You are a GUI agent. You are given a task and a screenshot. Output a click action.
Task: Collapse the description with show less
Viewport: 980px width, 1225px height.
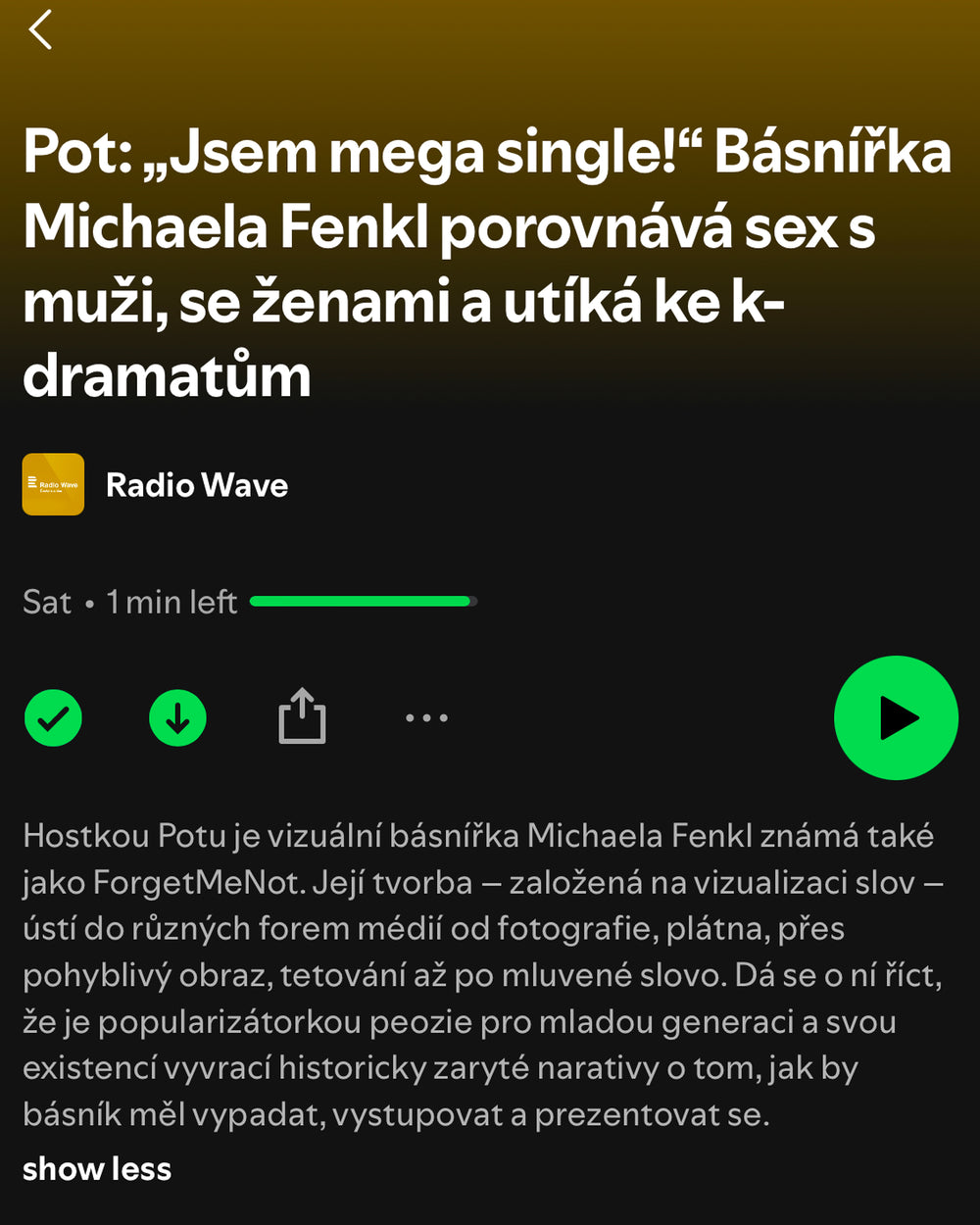97,1169
